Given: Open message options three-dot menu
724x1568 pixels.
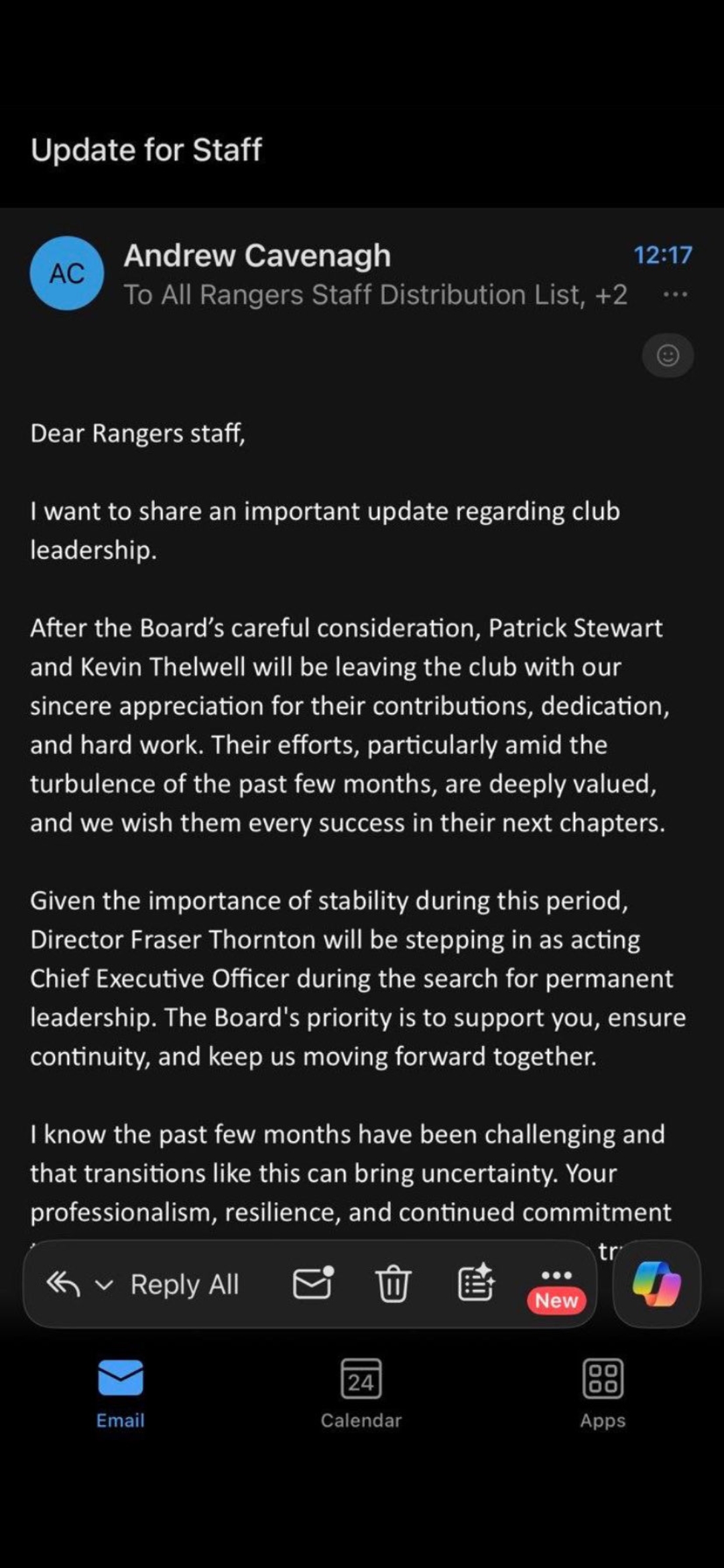Looking at the screenshot, I should pyautogui.click(x=674, y=294).
